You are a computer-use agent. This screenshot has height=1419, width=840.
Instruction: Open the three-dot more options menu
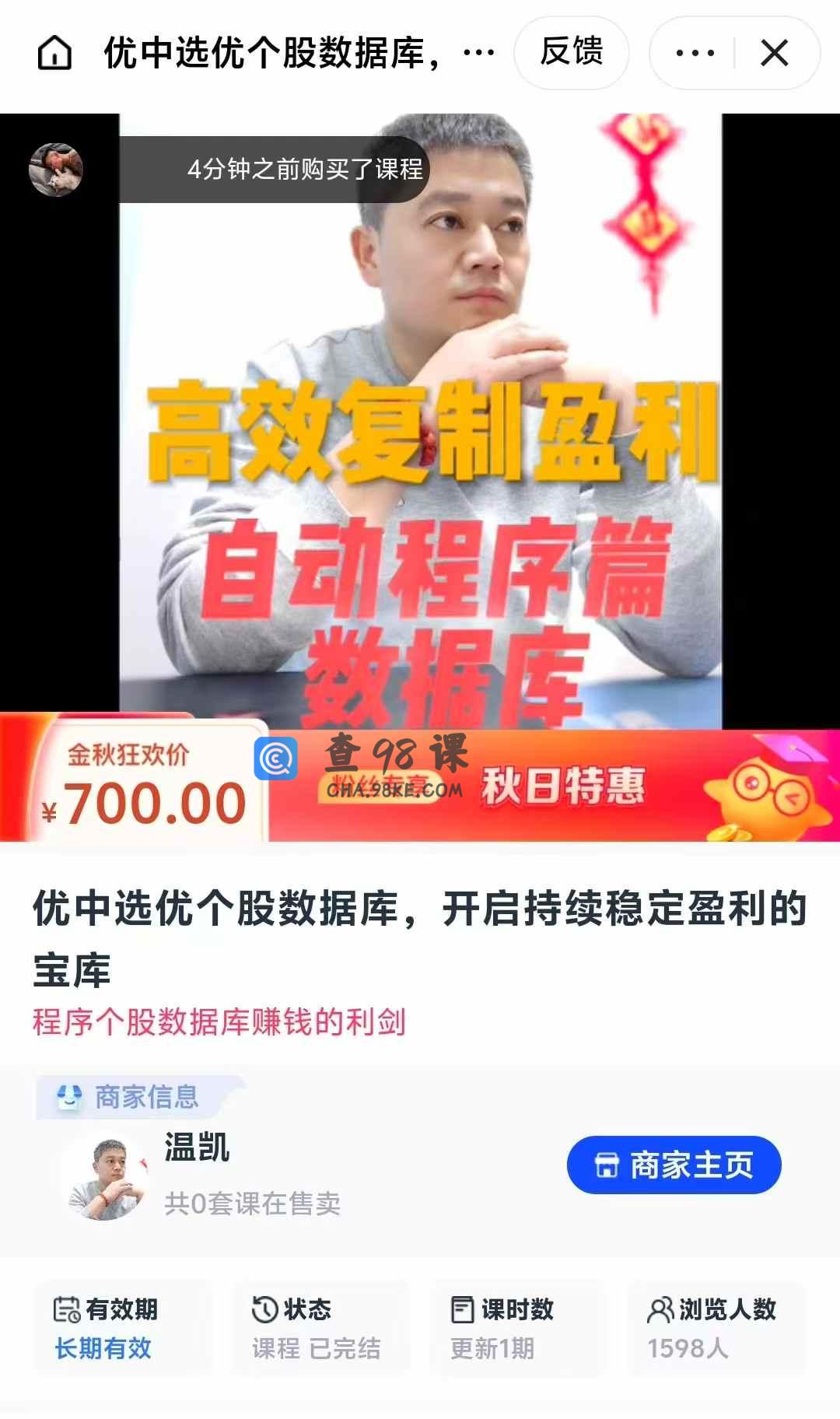click(695, 53)
